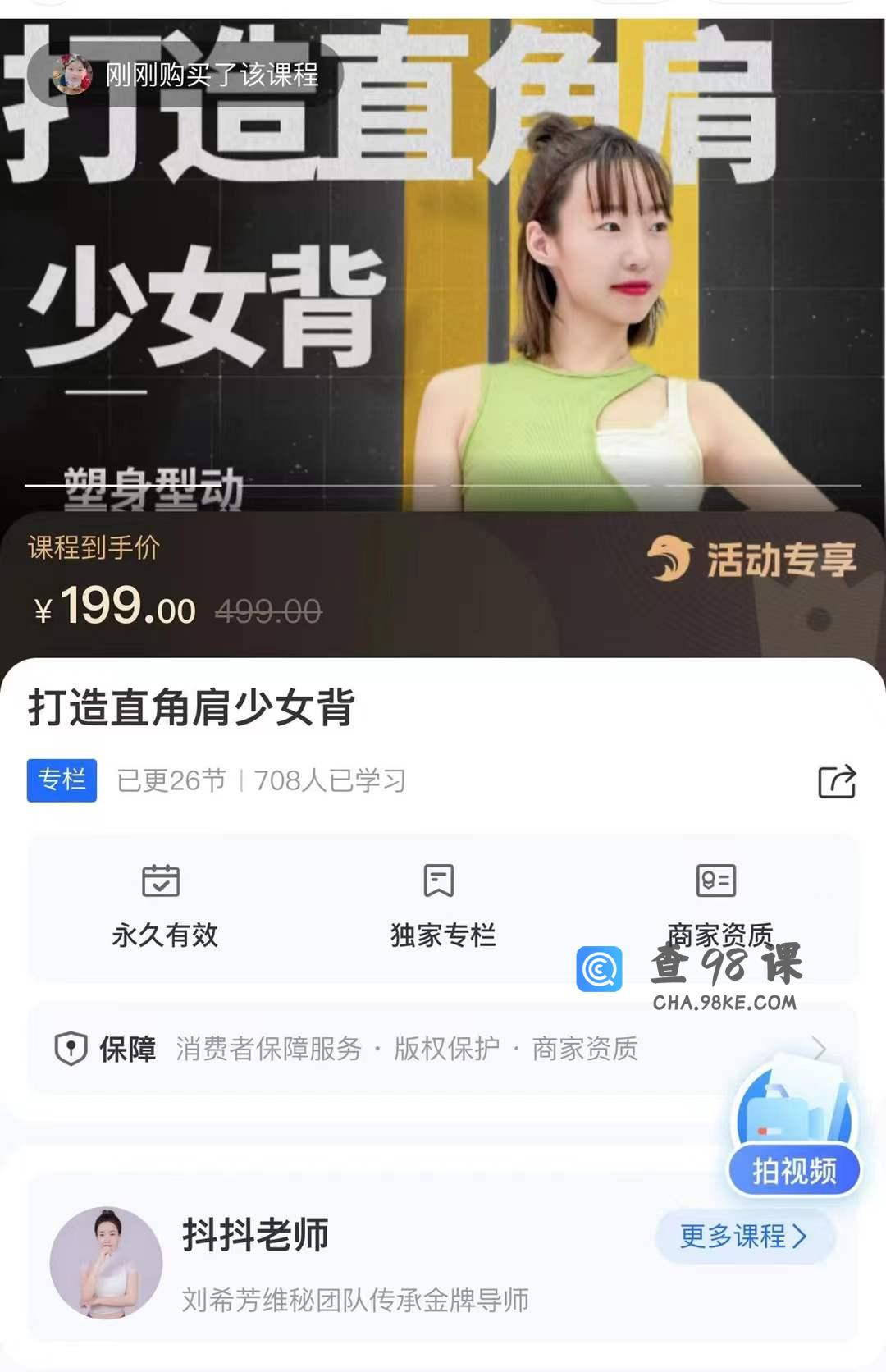Check 商家资质 credentials
This screenshot has height=1372, width=886.
(x=718, y=903)
